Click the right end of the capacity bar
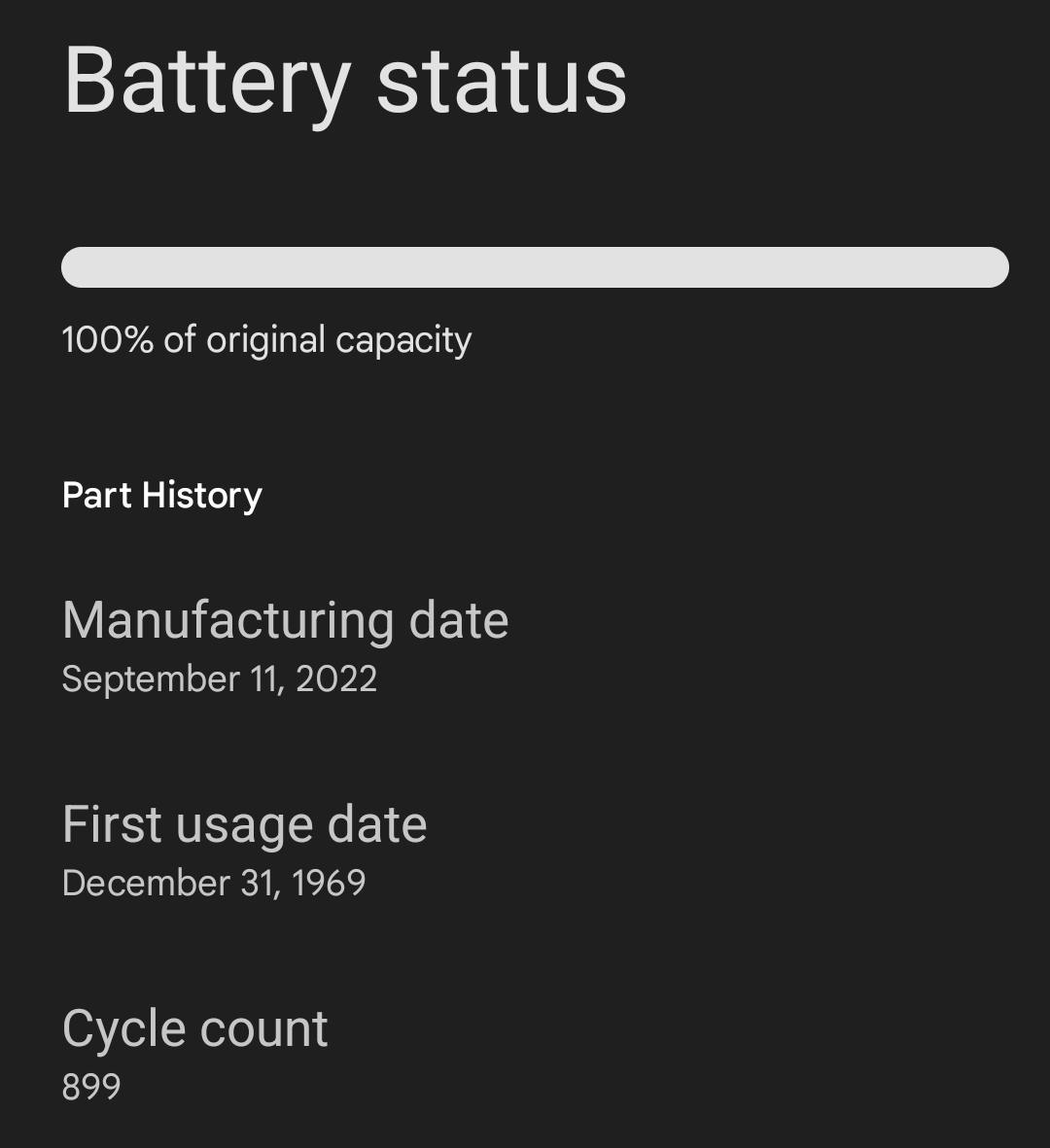This screenshot has height=1148, width=1050. click(x=992, y=268)
